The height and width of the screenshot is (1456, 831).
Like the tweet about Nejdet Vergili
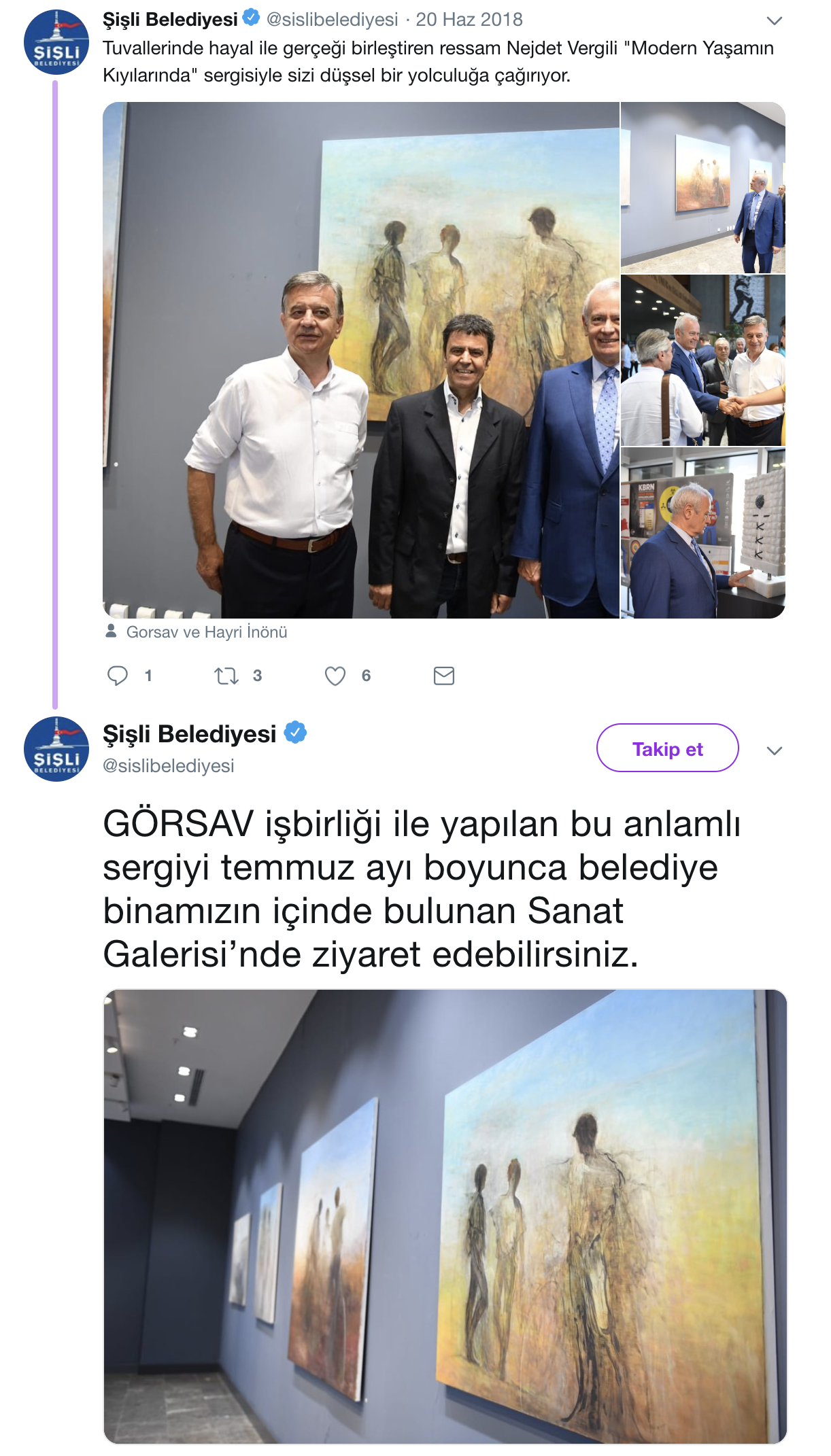335,676
